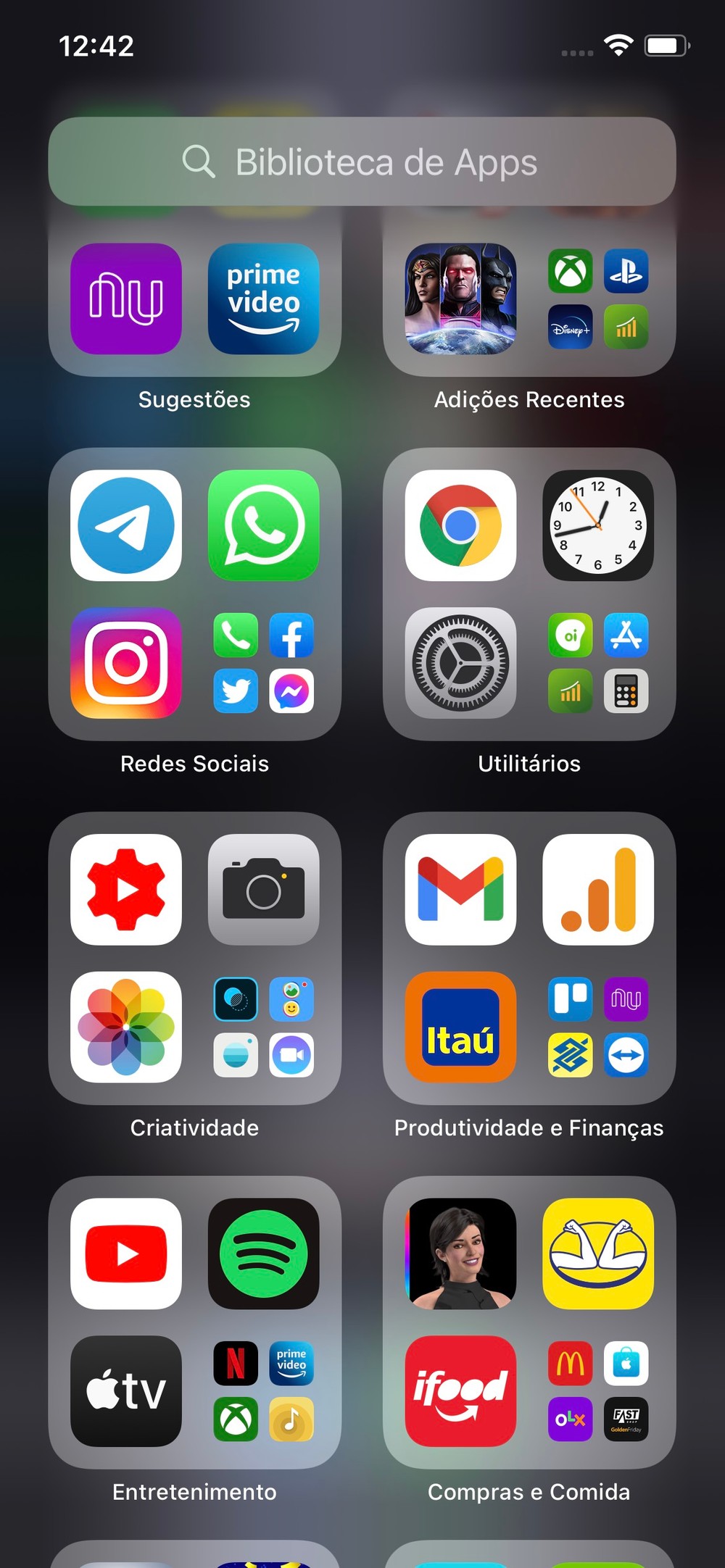Open the Photos app
The image size is (725, 1568).
126,1027
